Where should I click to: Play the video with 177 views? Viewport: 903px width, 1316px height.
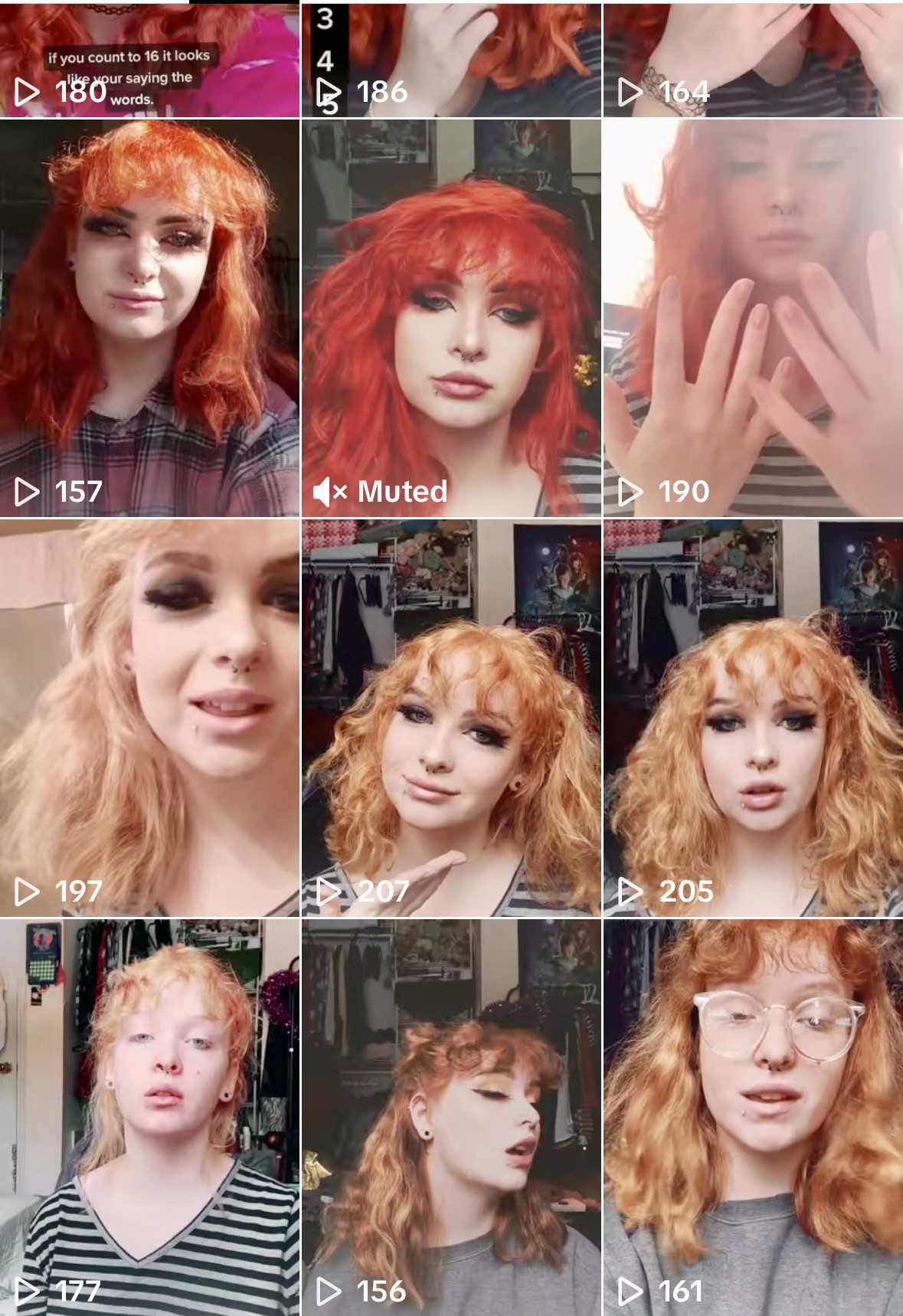click(149, 1117)
